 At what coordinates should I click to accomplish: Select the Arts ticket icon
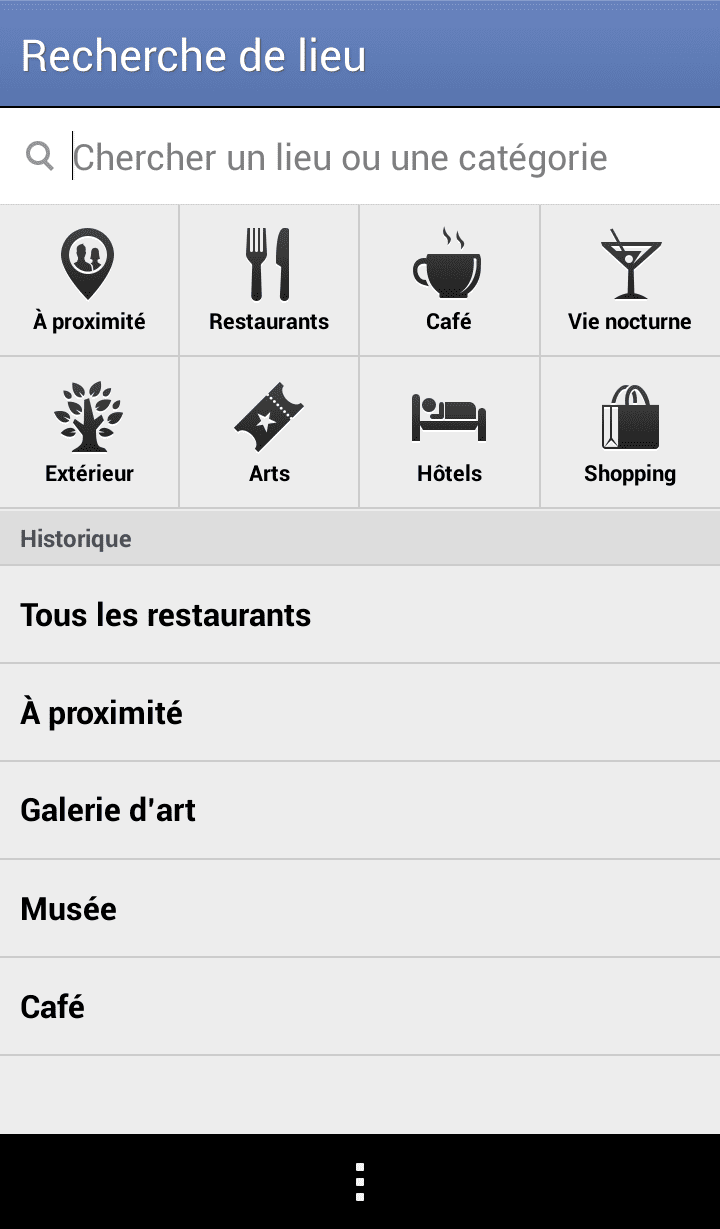pos(268,415)
